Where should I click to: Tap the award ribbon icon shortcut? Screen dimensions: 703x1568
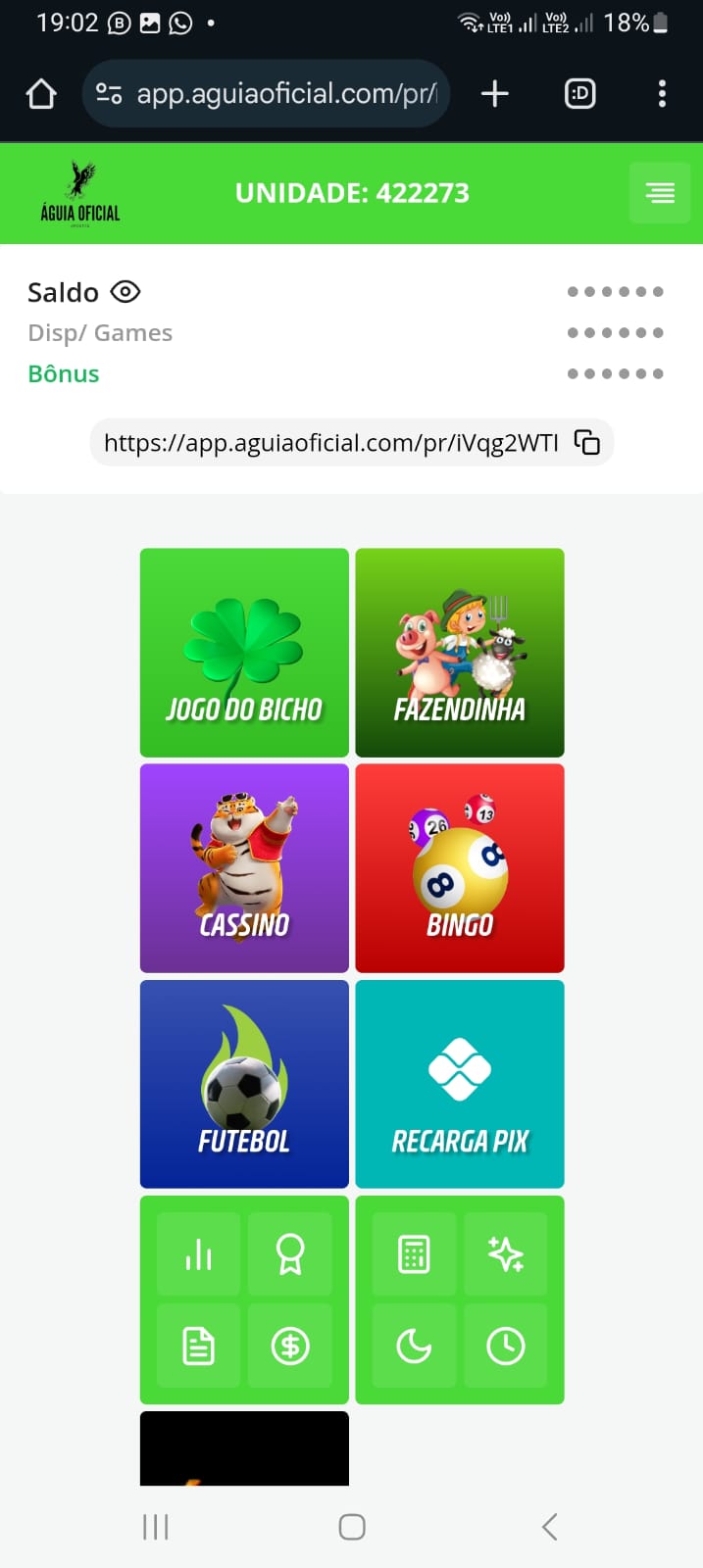[x=290, y=1254]
